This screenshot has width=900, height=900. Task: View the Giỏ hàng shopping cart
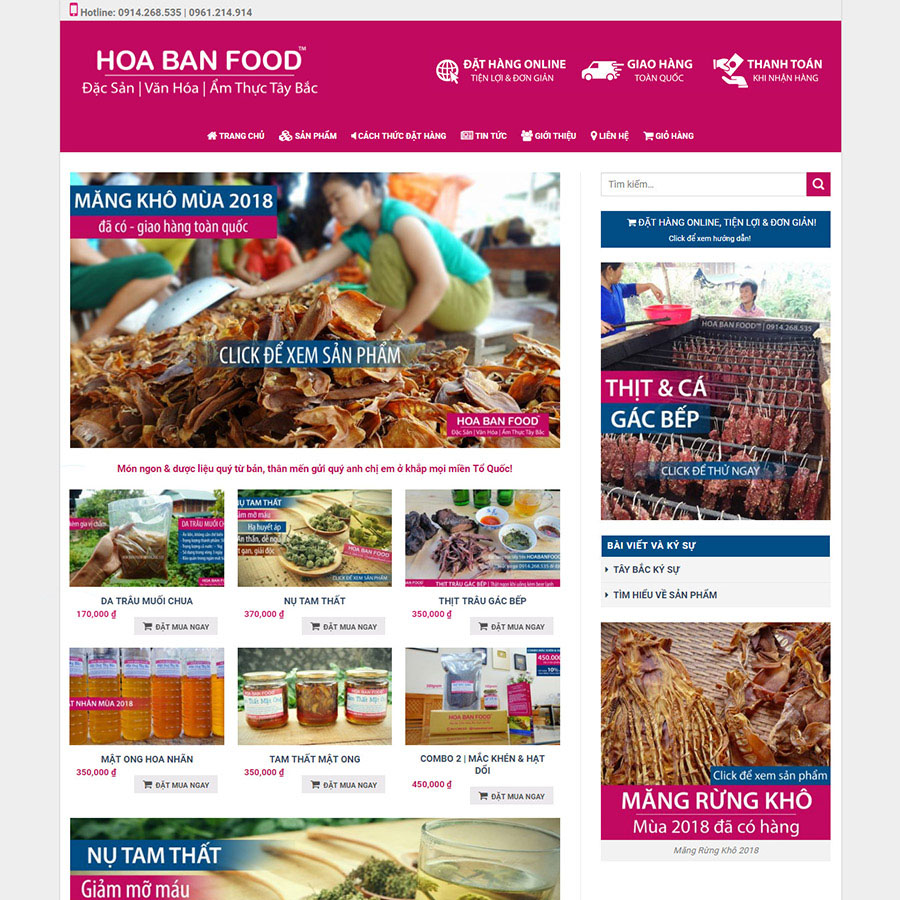[669, 136]
